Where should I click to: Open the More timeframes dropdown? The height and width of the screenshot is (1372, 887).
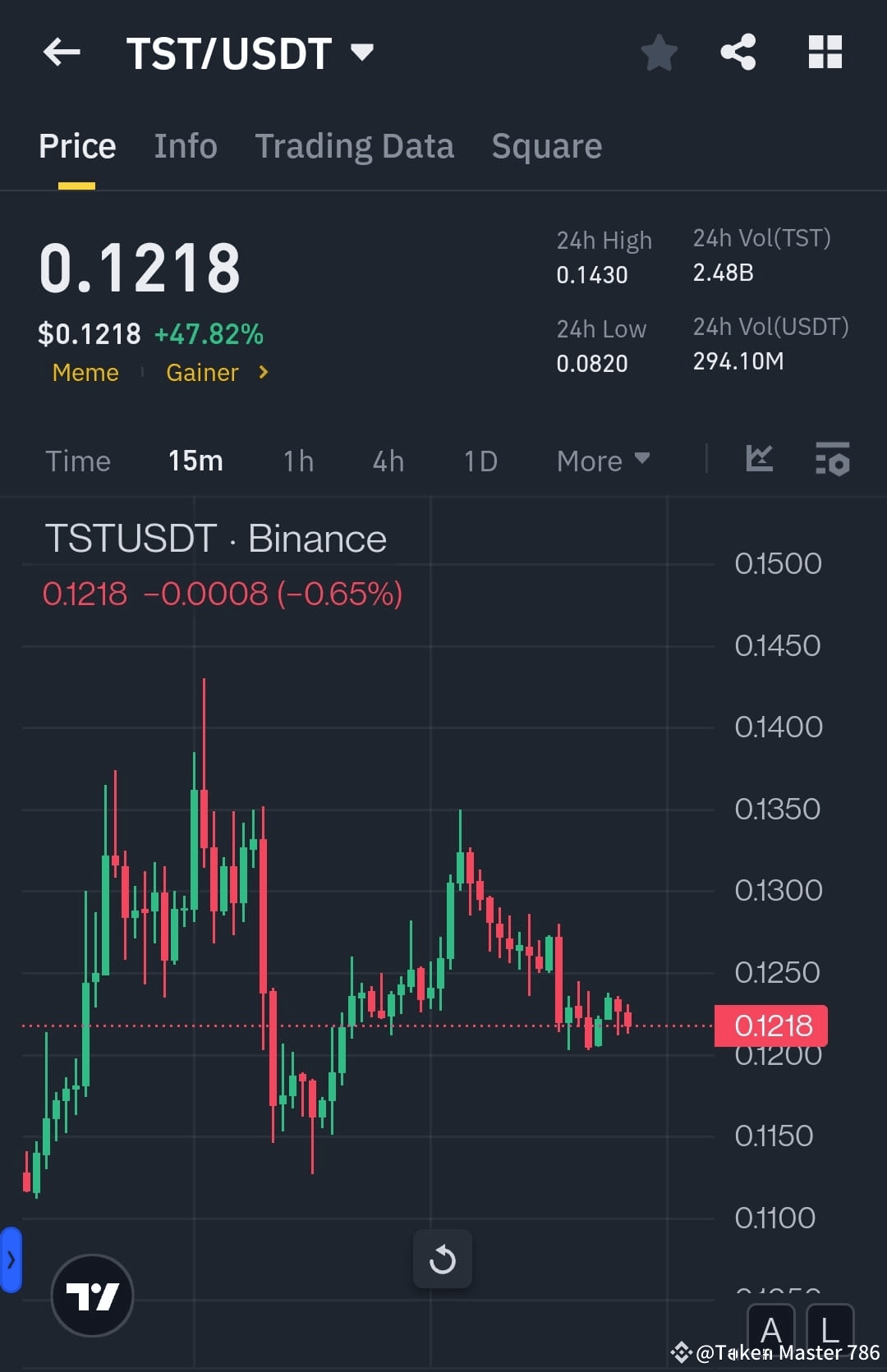(x=602, y=461)
